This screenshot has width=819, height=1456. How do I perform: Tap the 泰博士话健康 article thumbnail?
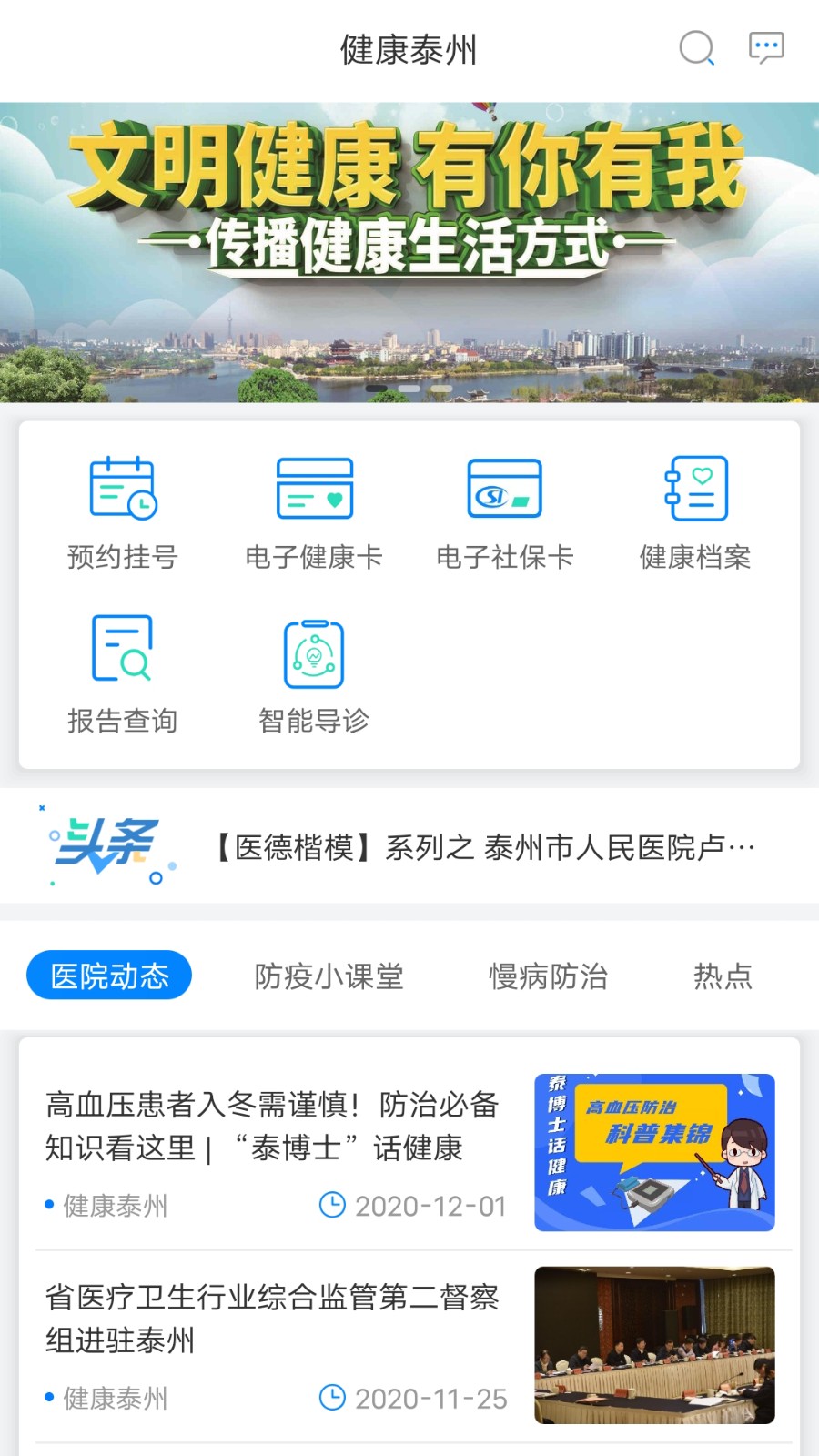coord(652,1150)
